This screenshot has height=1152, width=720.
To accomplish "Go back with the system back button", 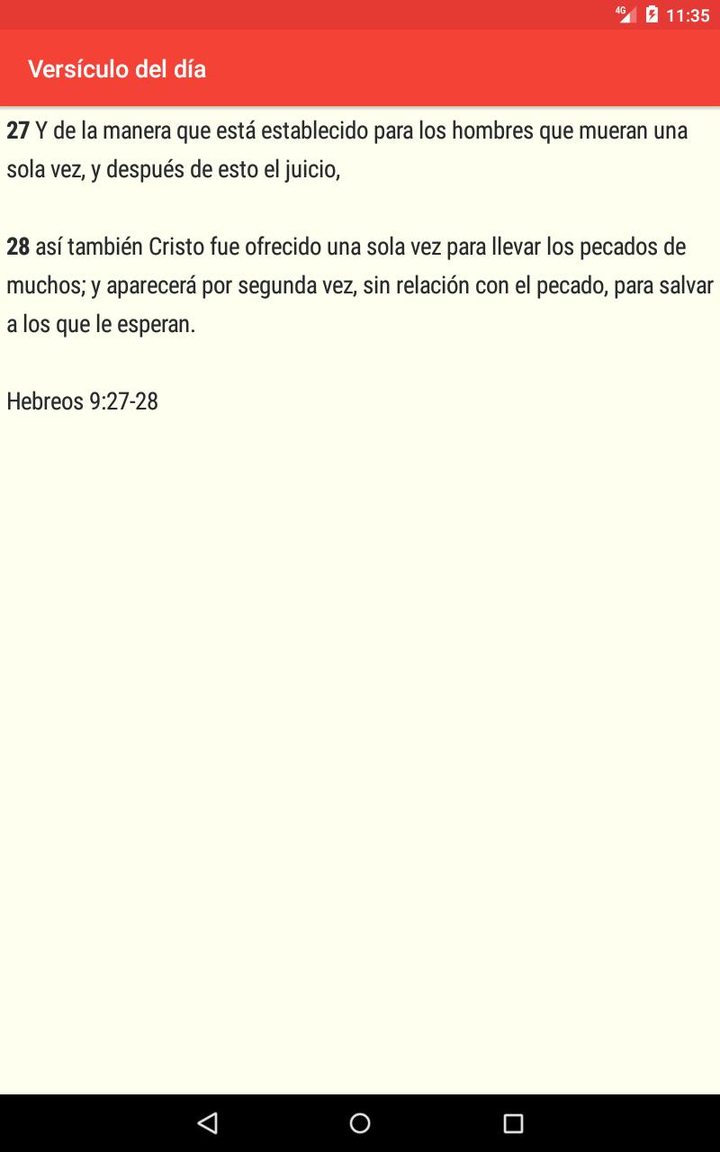I will (207, 1123).
